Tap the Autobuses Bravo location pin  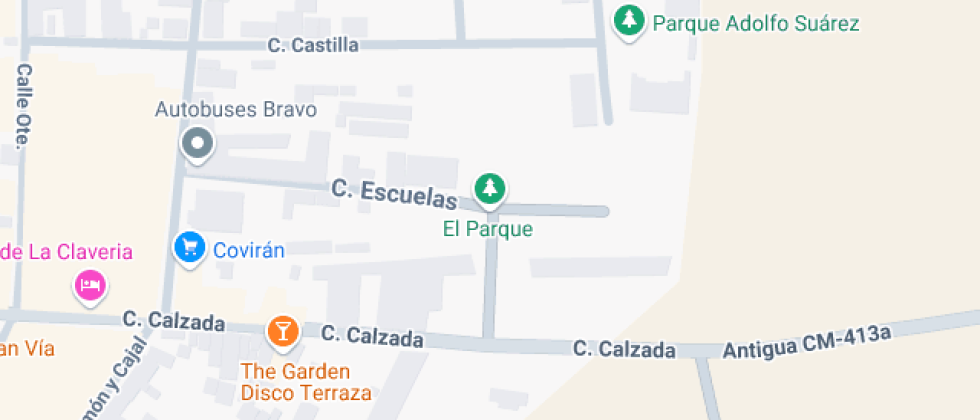[x=197, y=144]
